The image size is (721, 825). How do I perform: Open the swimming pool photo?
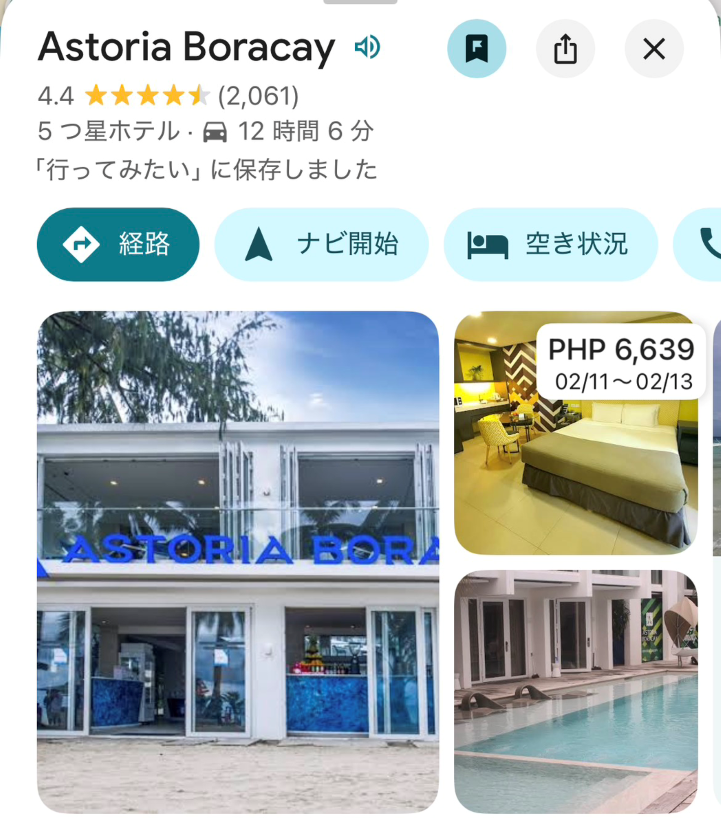point(575,692)
